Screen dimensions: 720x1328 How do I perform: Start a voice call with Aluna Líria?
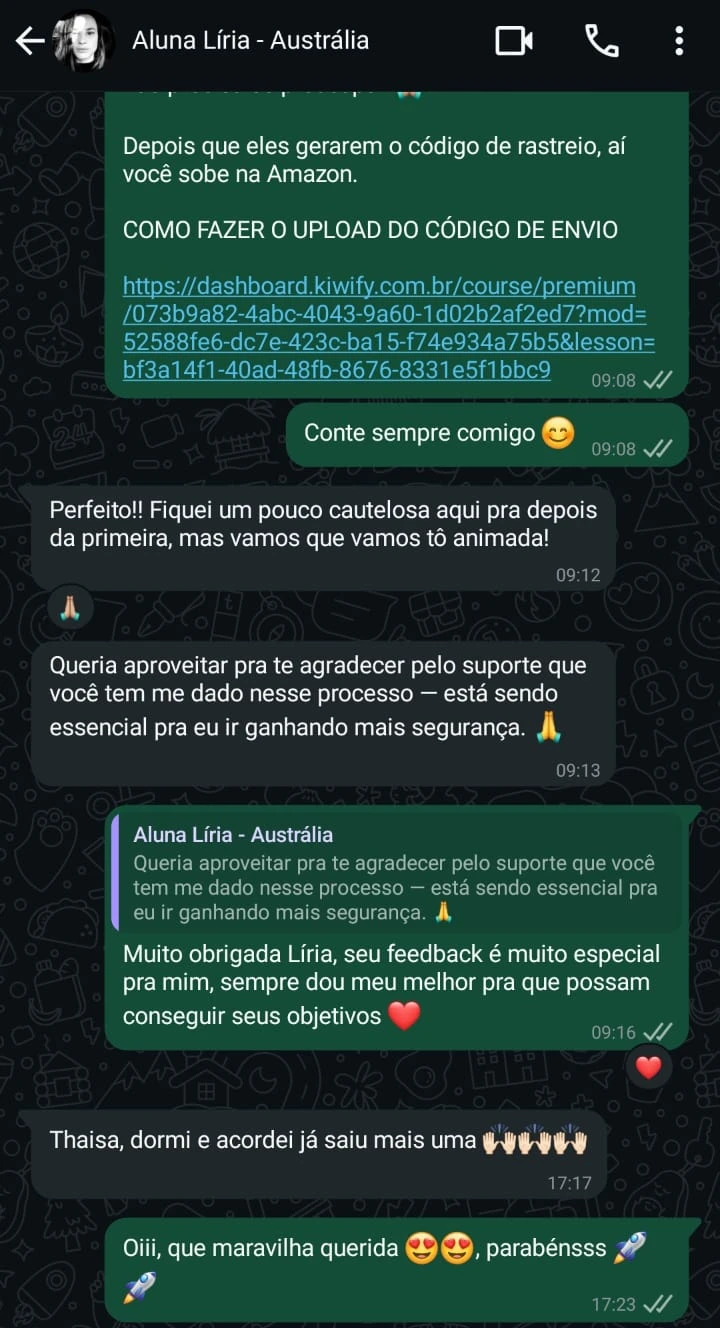[x=601, y=41]
